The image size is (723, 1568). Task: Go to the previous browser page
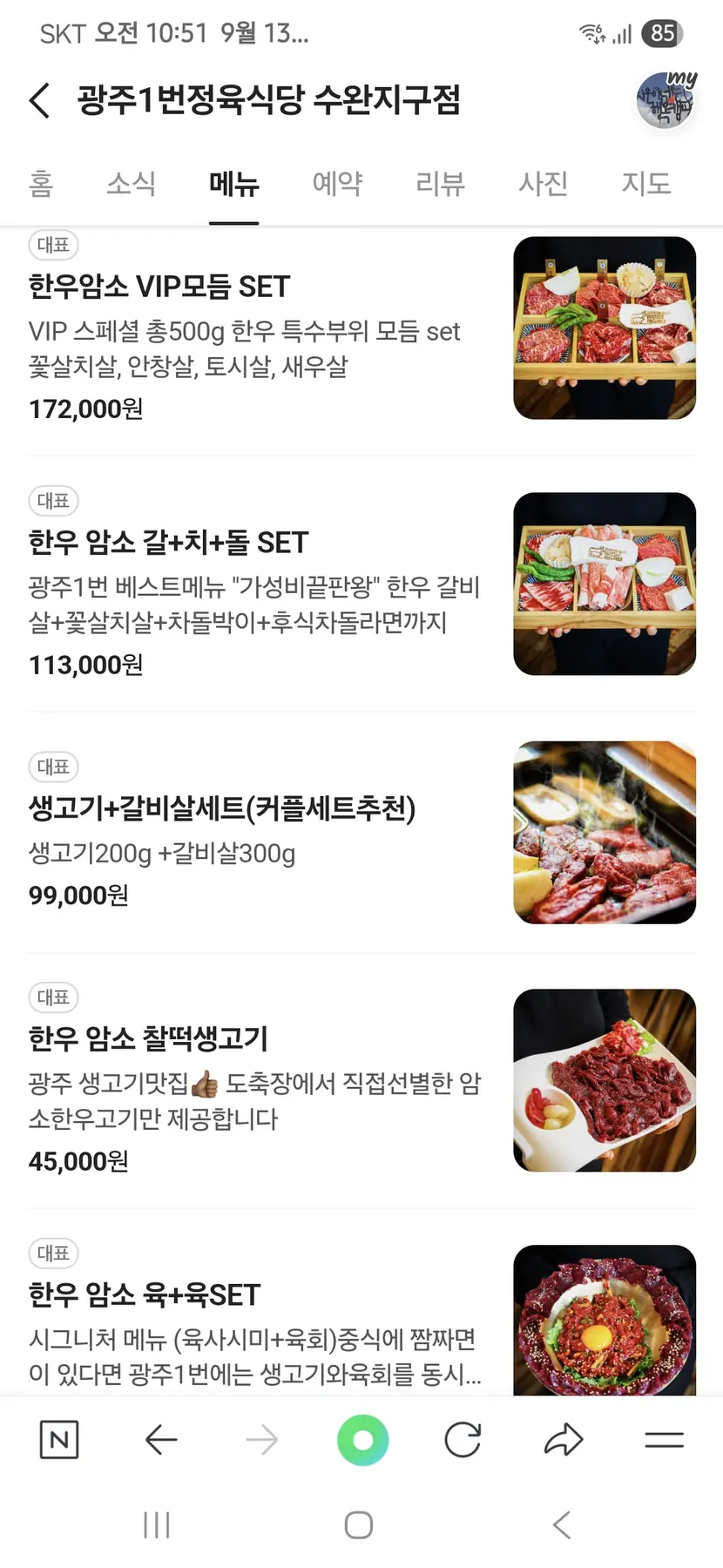[x=161, y=1440]
